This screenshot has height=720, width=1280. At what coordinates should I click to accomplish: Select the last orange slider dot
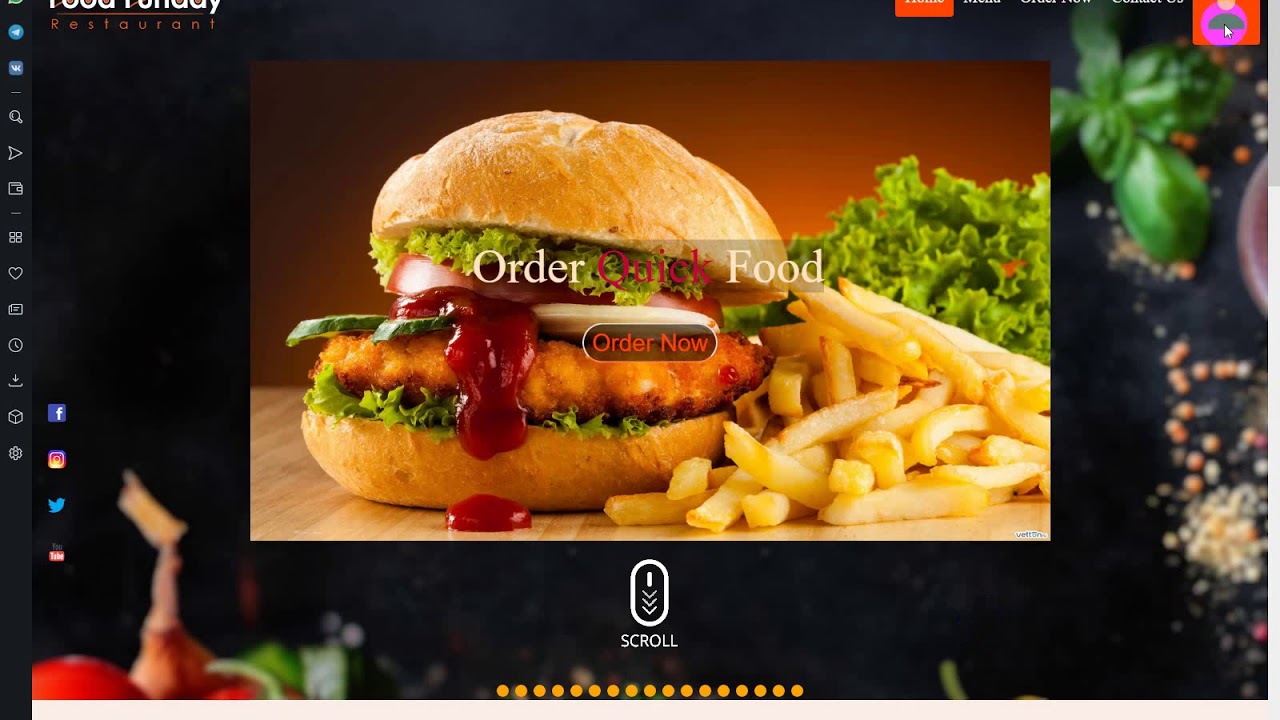coord(797,691)
